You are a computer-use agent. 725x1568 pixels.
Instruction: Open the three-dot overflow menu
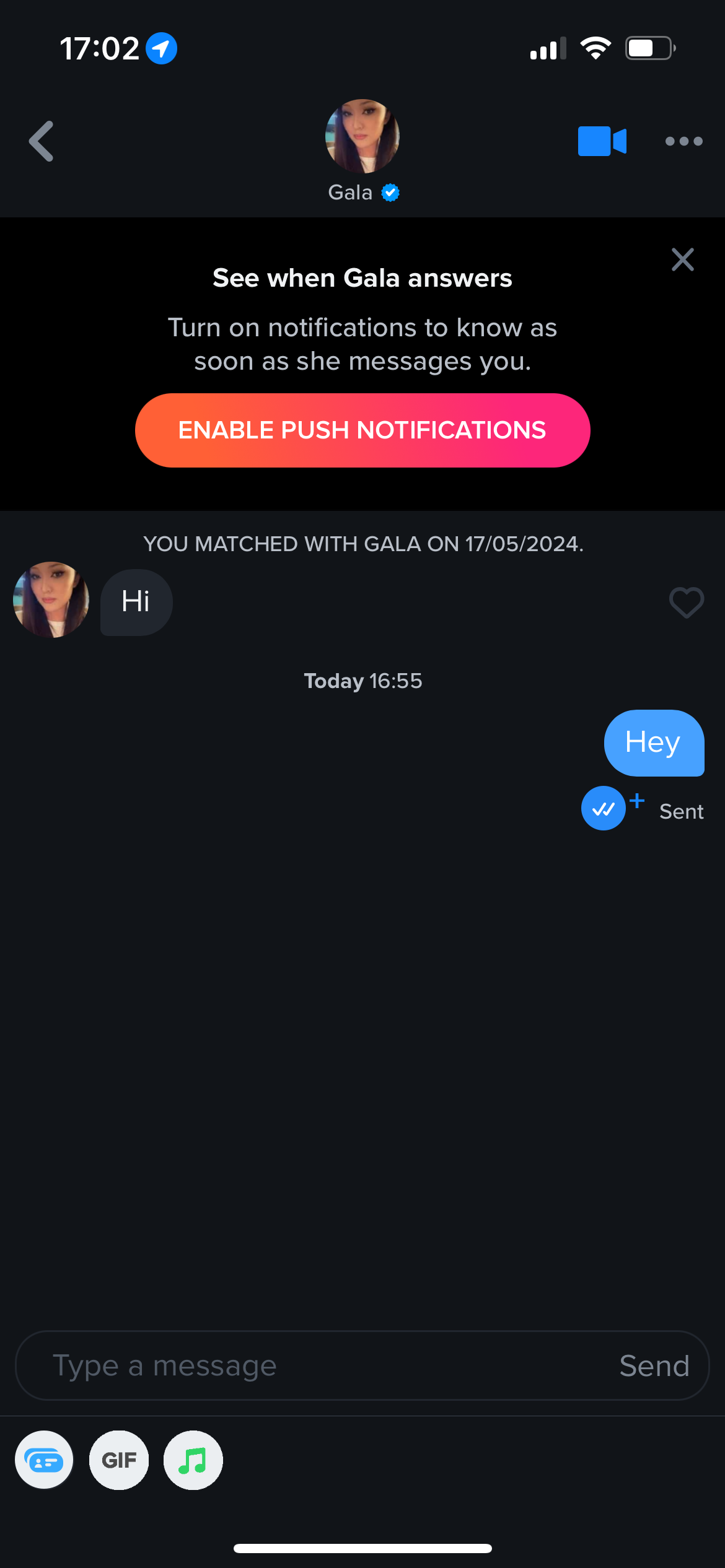(683, 141)
